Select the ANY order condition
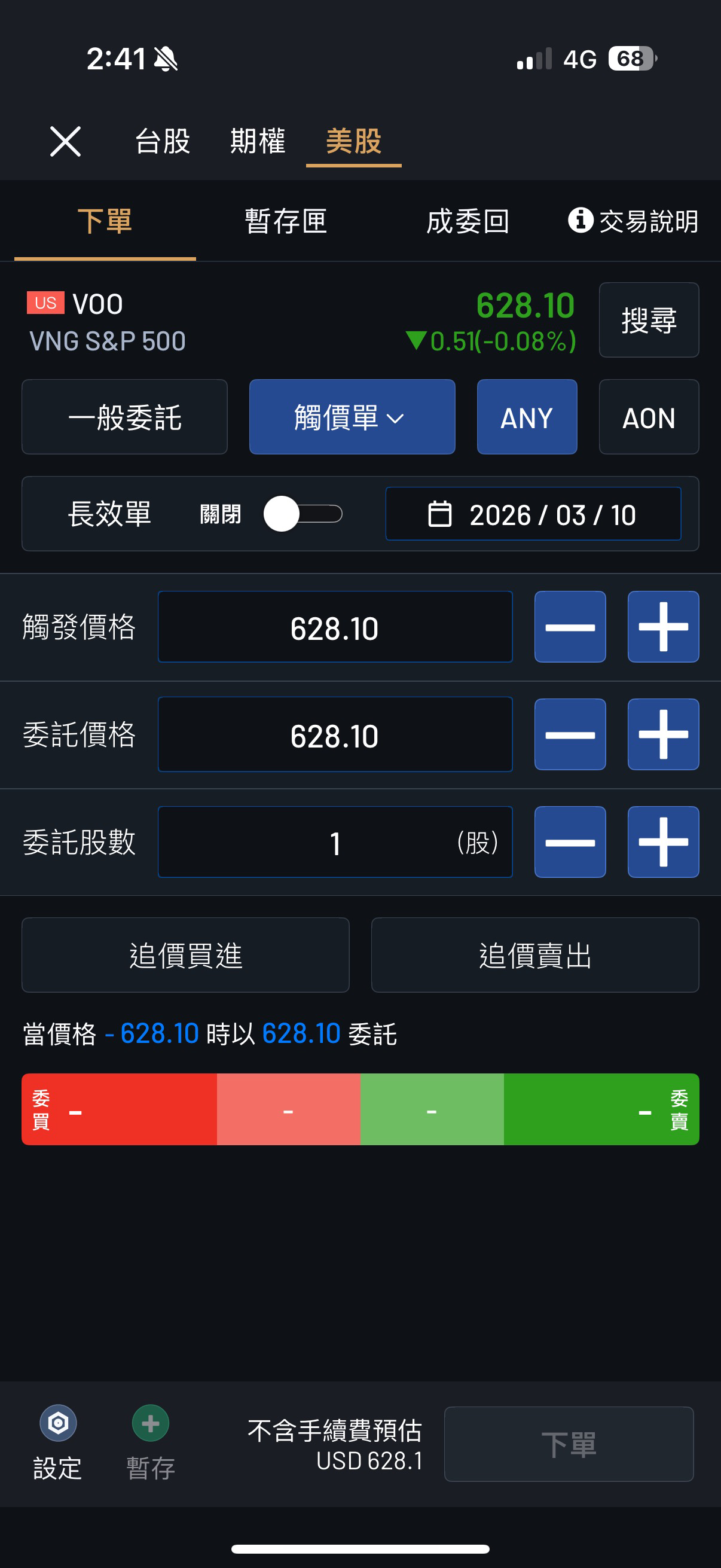This screenshot has height=1568, width=721. 526,417
